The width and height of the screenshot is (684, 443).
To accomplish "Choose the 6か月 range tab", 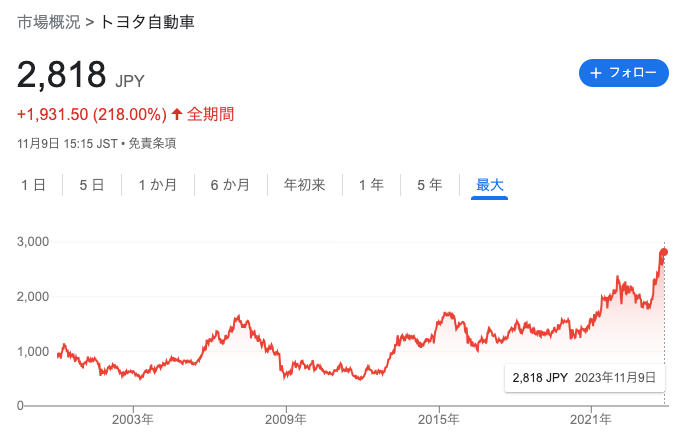I will pyautogui.click(x=230, y=185).
